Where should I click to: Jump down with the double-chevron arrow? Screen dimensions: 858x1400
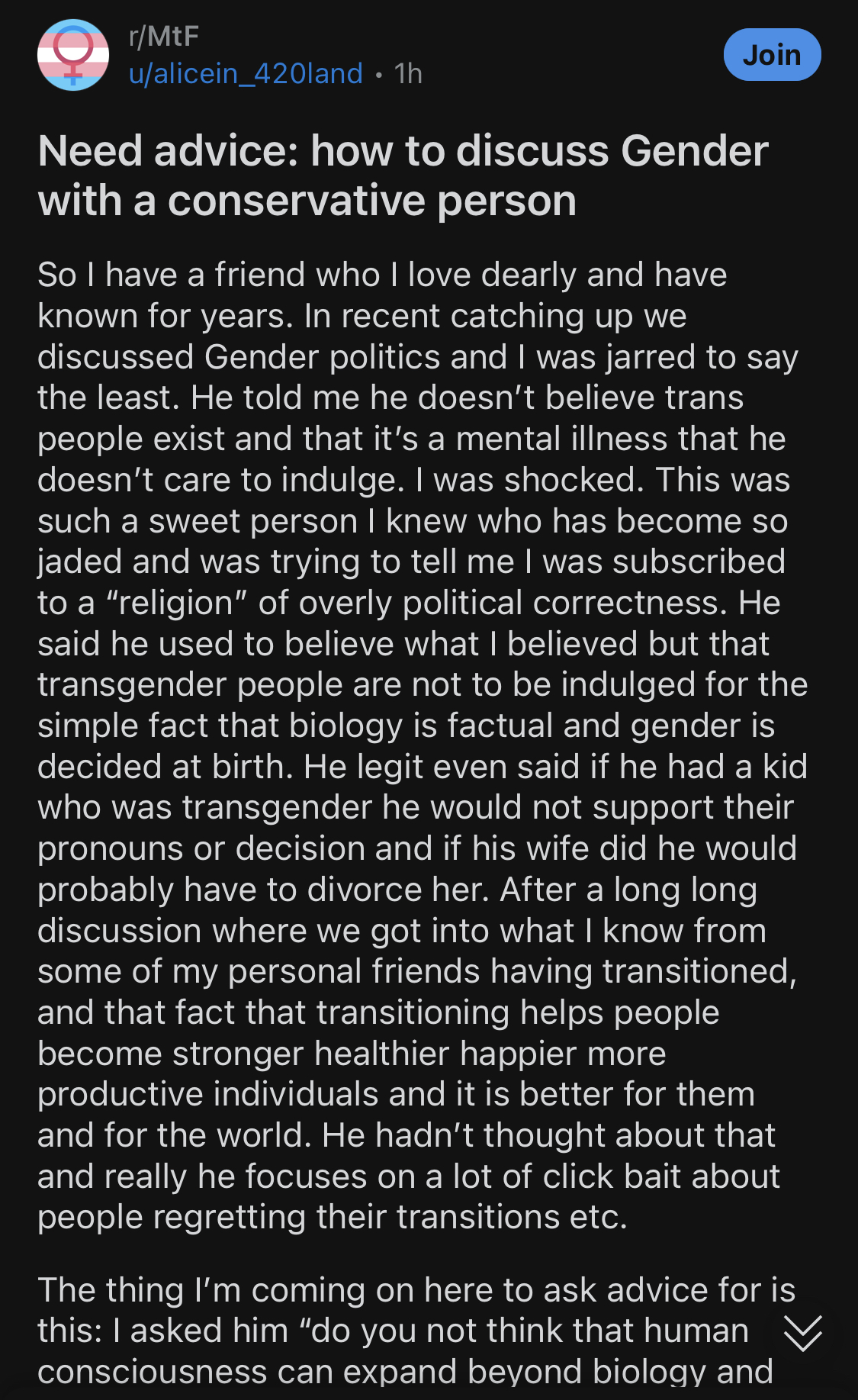[803, 1334]
